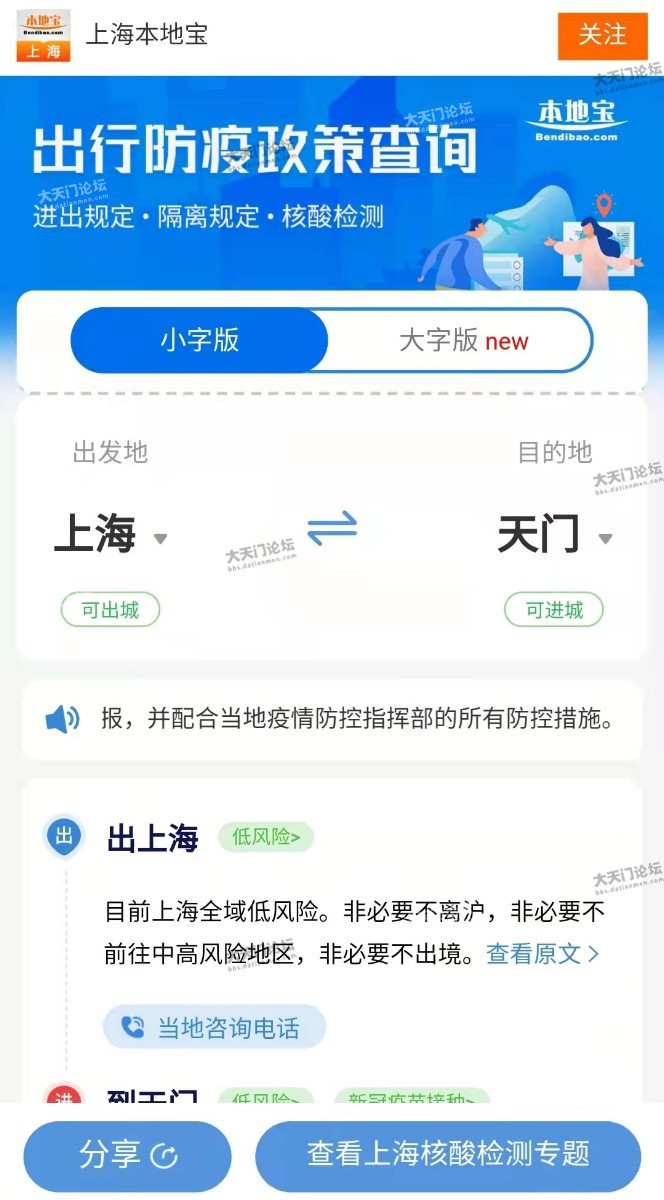
Task: Tap the 低风险 tag beside 出上海
Action: (x=266, y=837)
